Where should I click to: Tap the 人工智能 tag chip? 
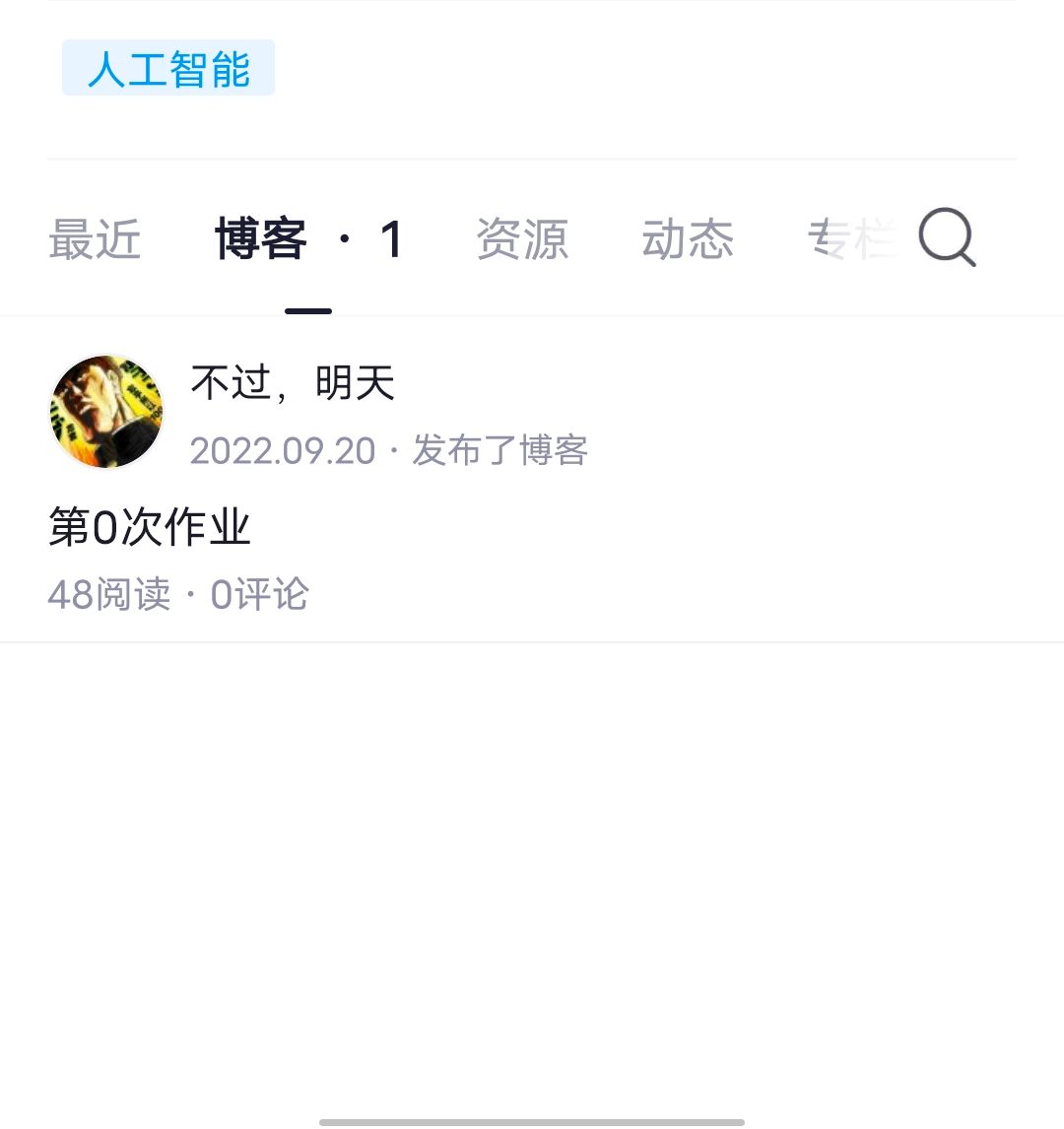(168, 68)
